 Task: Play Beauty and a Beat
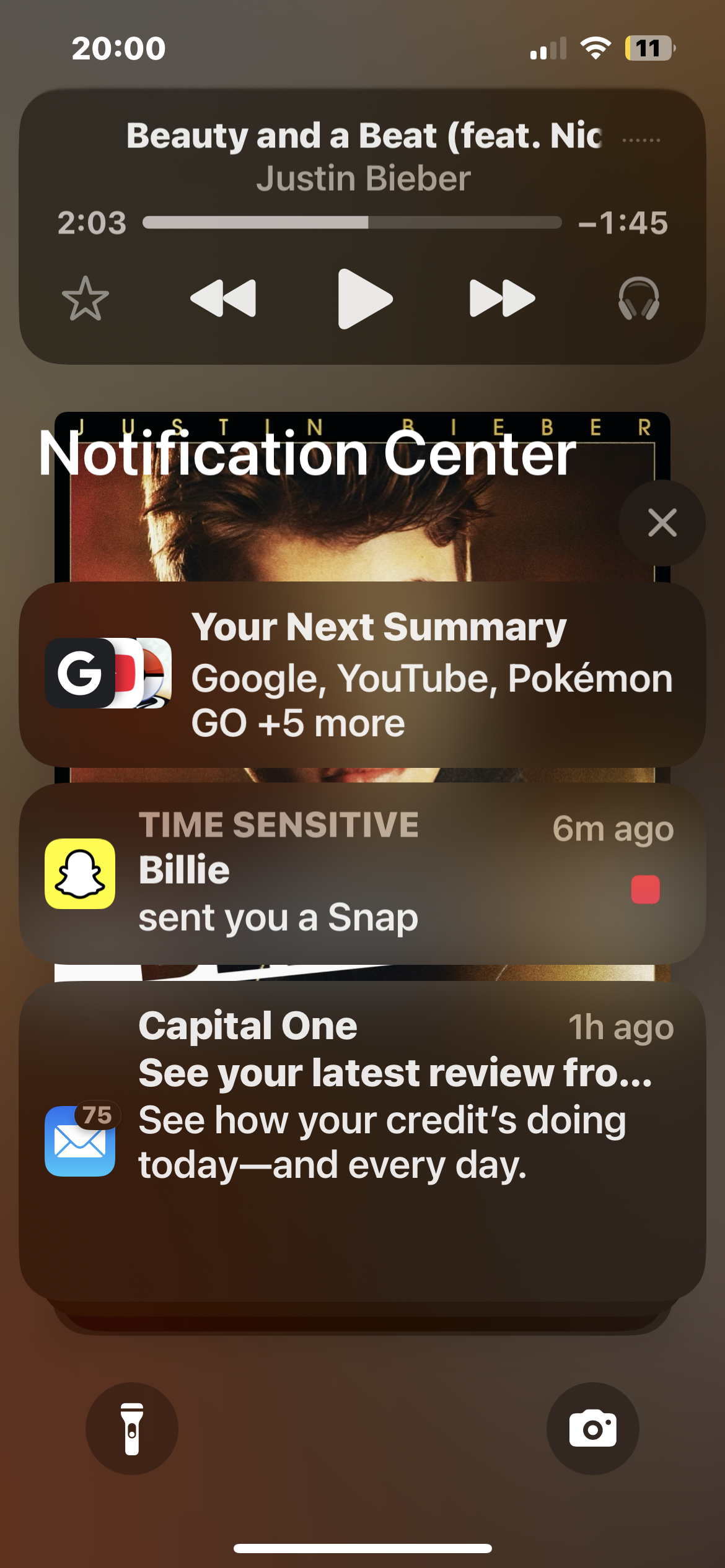(364, 298)
